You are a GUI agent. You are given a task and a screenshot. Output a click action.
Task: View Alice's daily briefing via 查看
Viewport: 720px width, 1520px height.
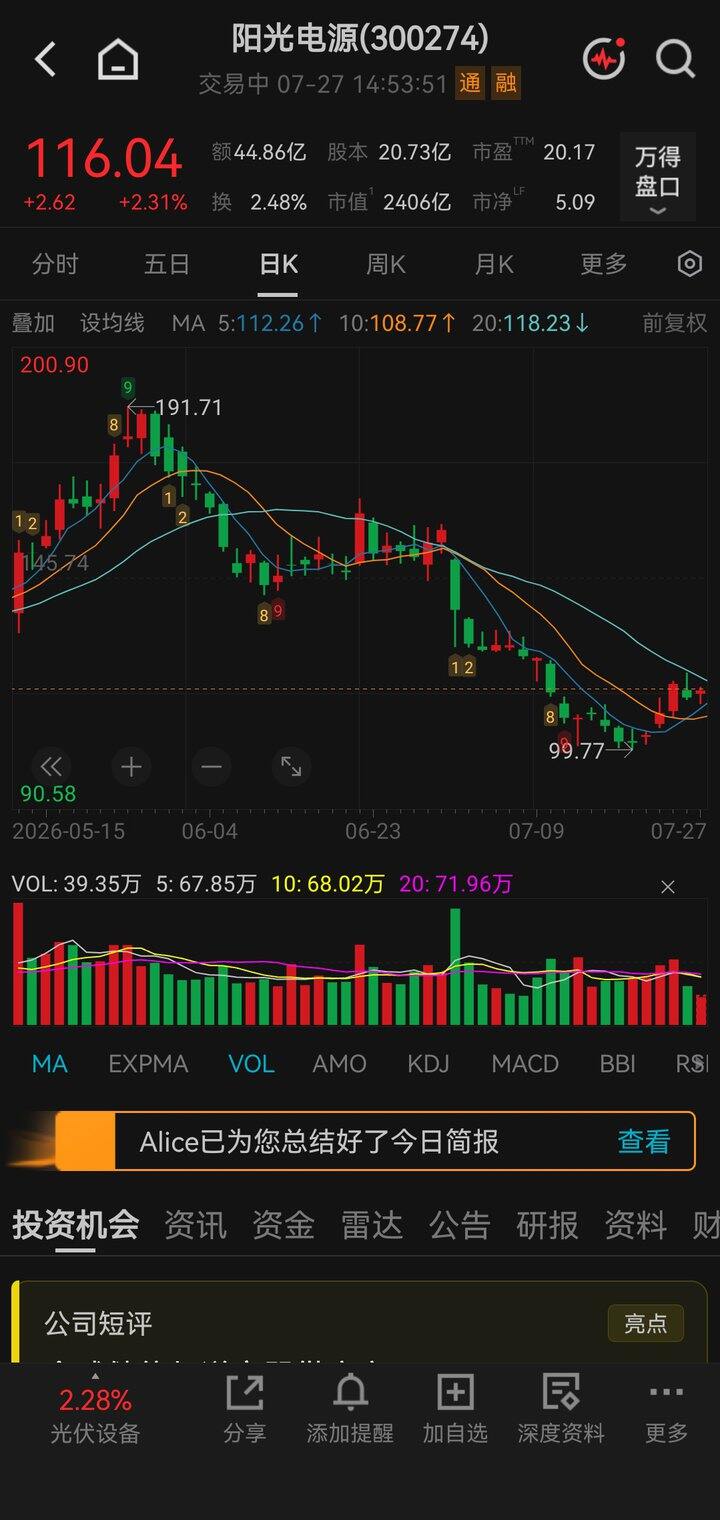[x=644, y=1141]
